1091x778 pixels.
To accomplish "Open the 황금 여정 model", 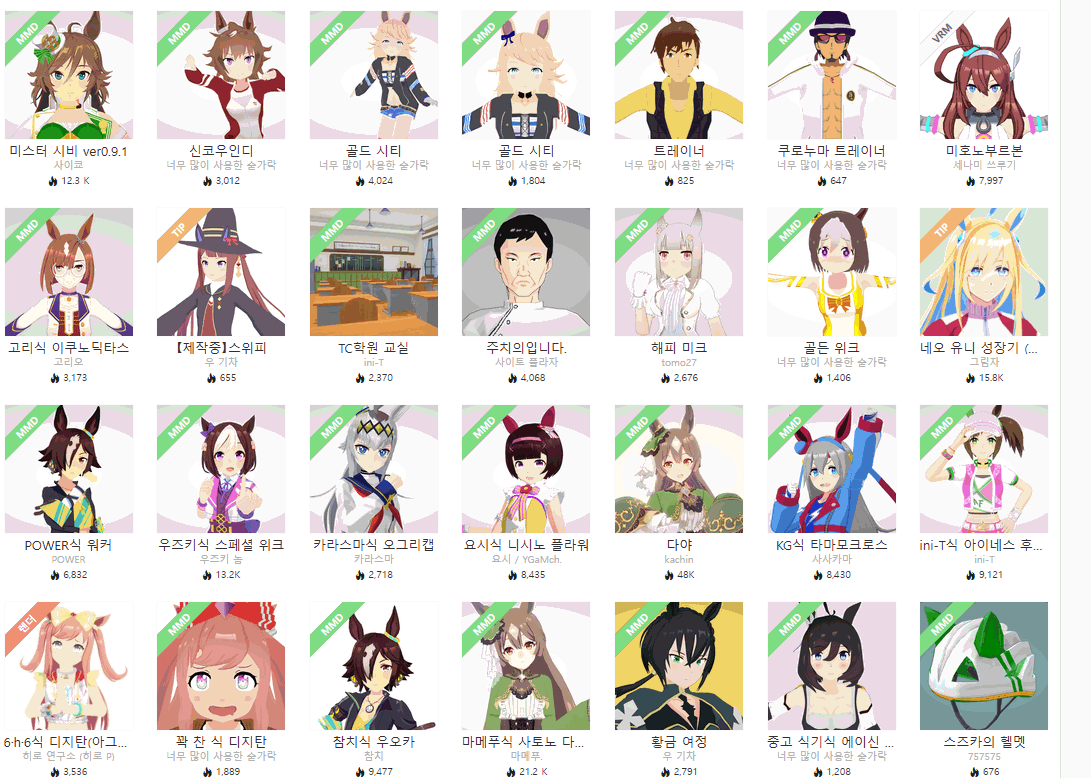I will (x=678, y=666).
